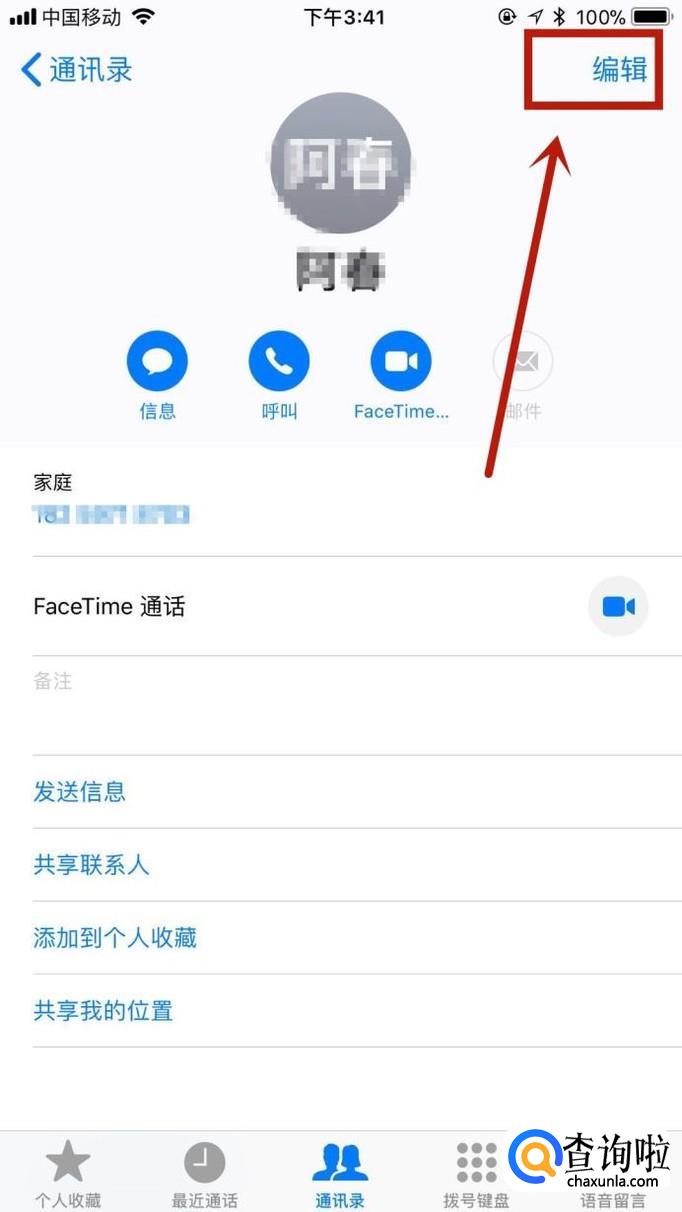Image resolution: width=682 pixels, height=1212 pixels.
Task: Choose 共享联系人
Action: click(91, 865)
